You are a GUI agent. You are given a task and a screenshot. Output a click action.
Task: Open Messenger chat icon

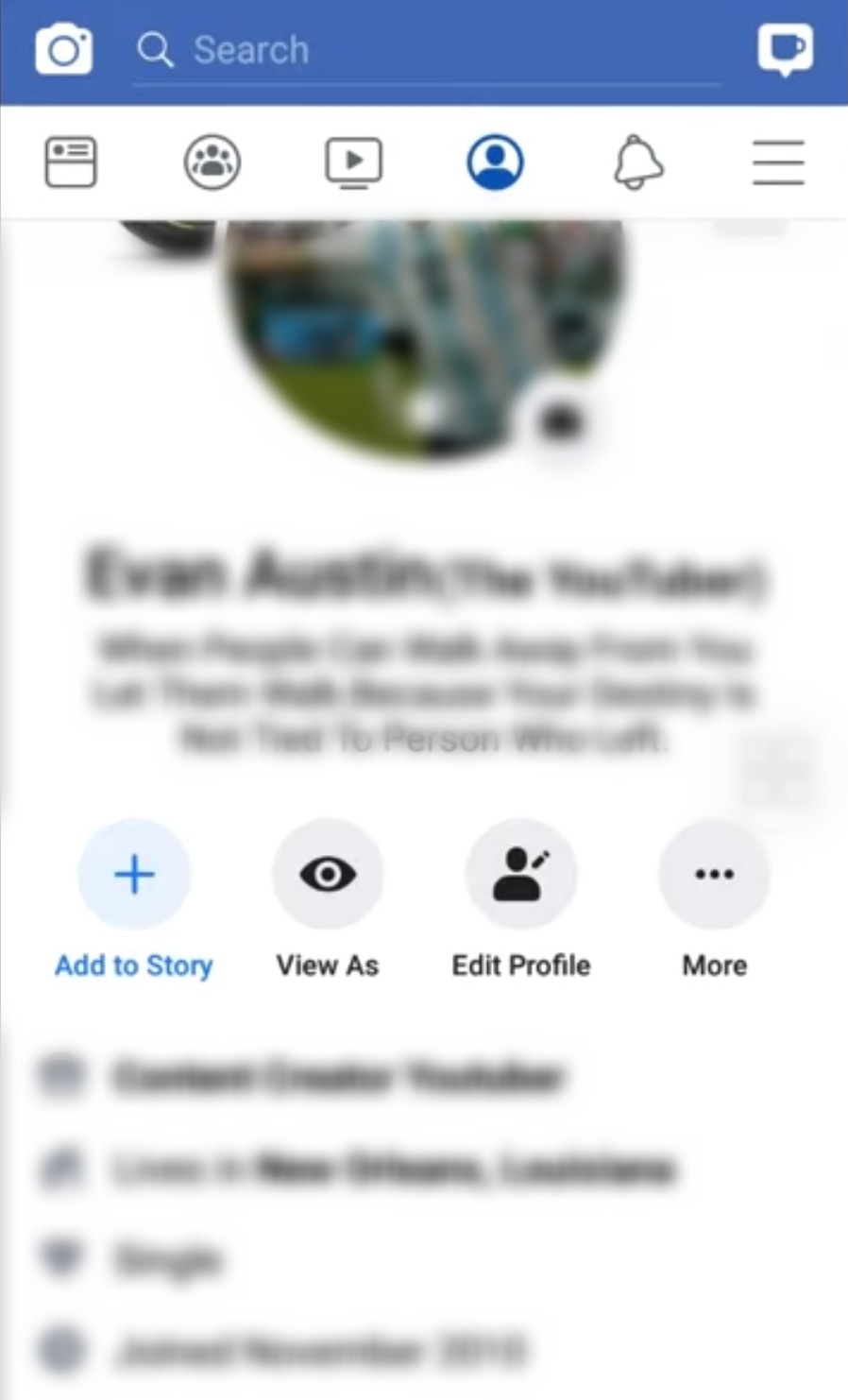(784, 47)
